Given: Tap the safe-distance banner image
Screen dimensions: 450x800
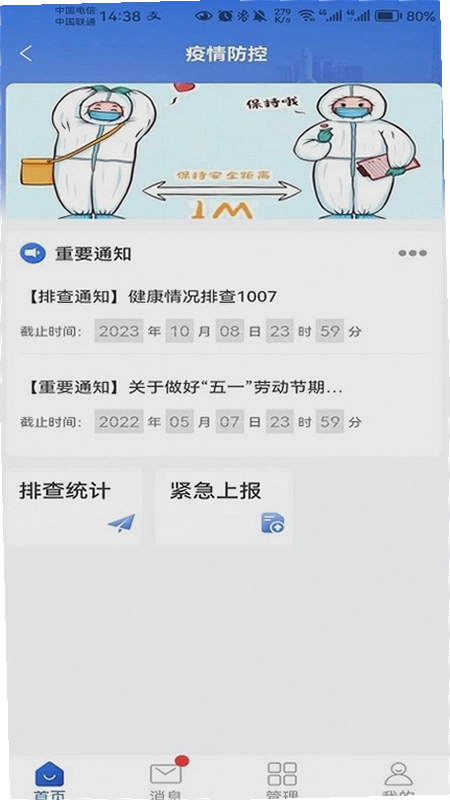Looking at the screenshot, I should click(x=223, y=152).
